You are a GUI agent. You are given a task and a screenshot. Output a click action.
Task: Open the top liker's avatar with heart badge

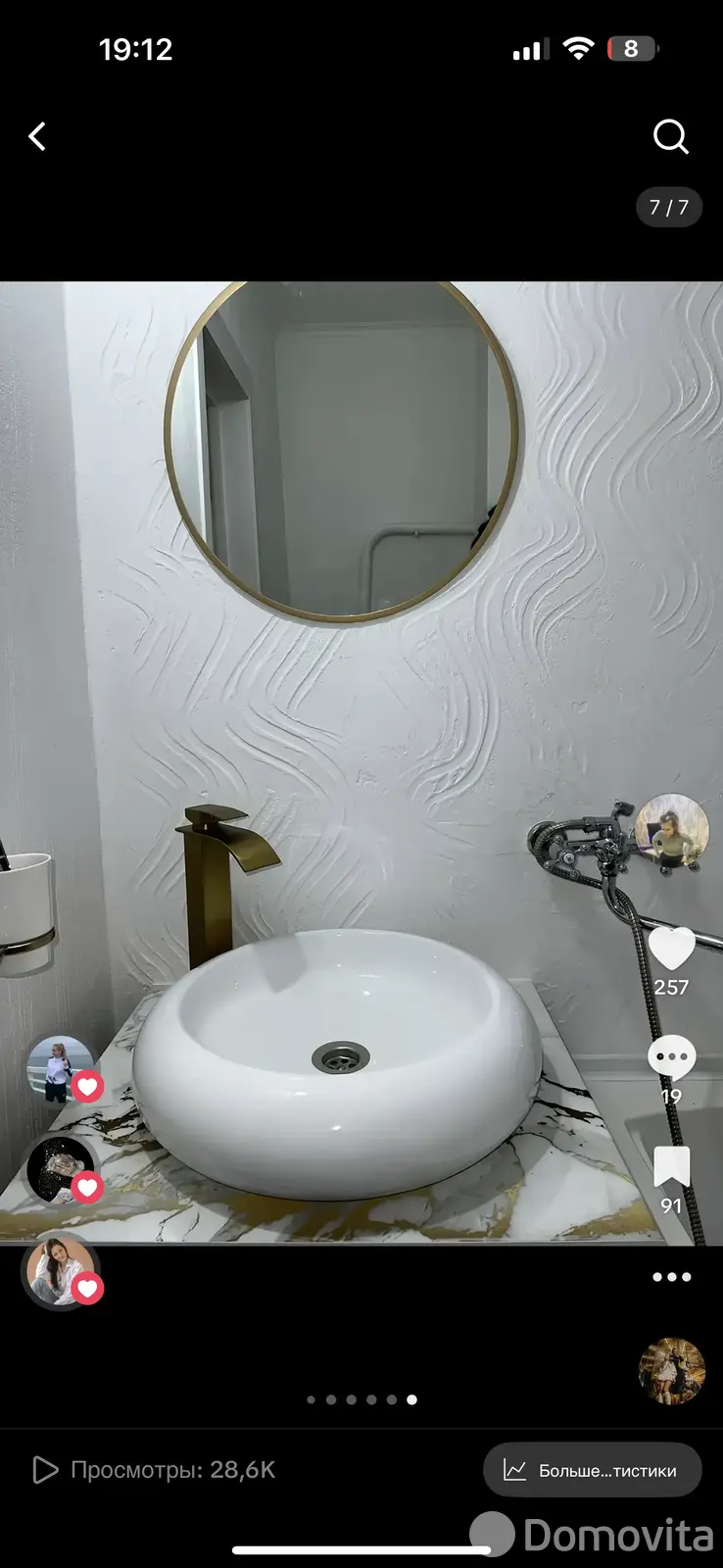61,1070
